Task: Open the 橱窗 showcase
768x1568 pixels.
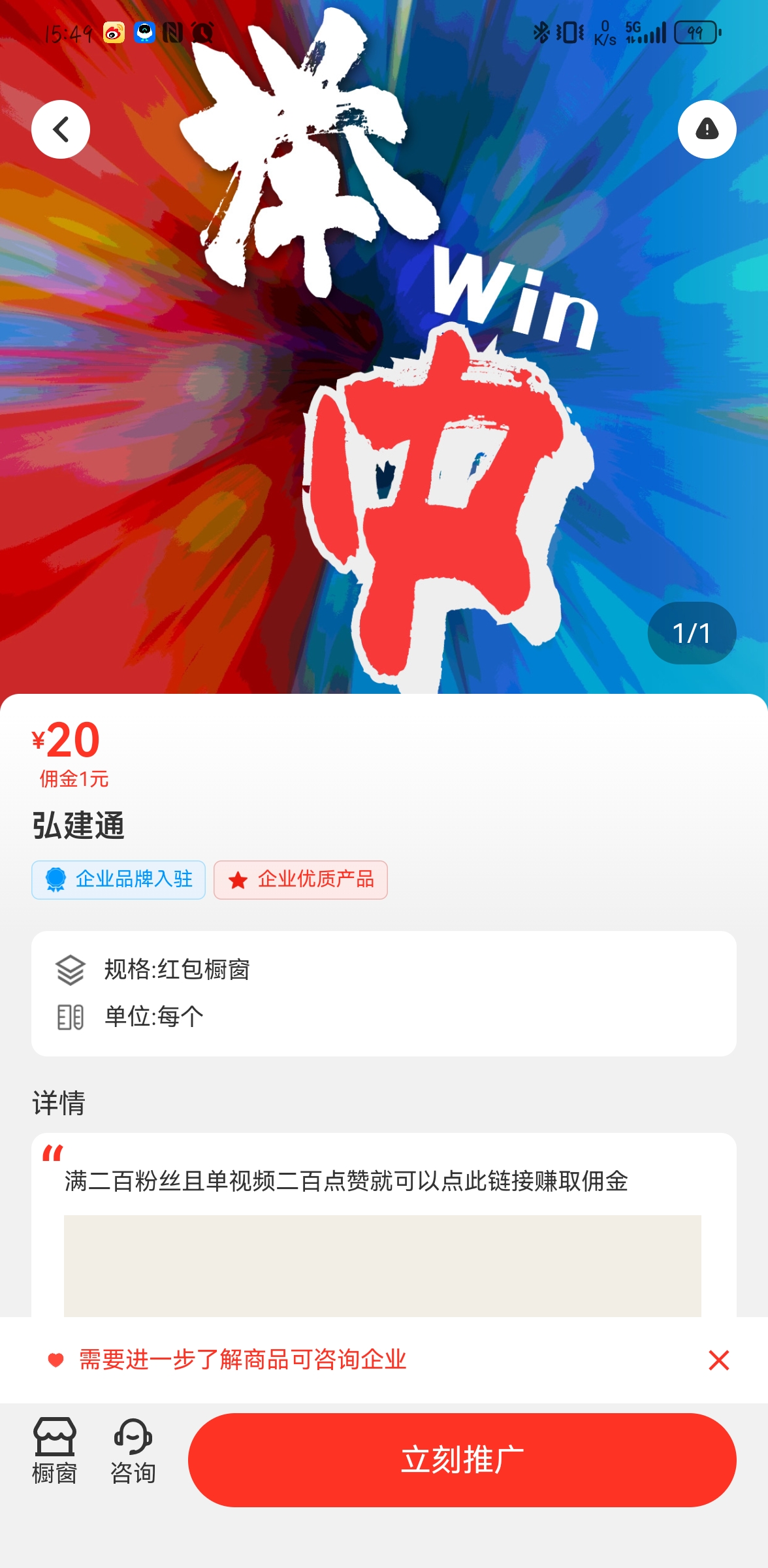Action: click(55, 1450)
